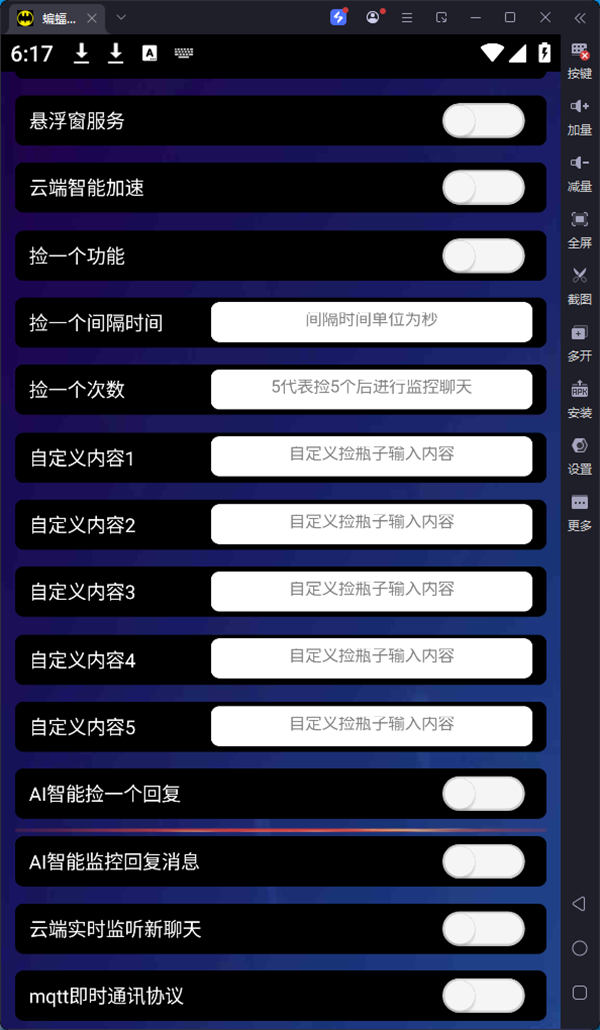
Task: Select the 自定义内容4 input field
Action: [x=371, y=658]
